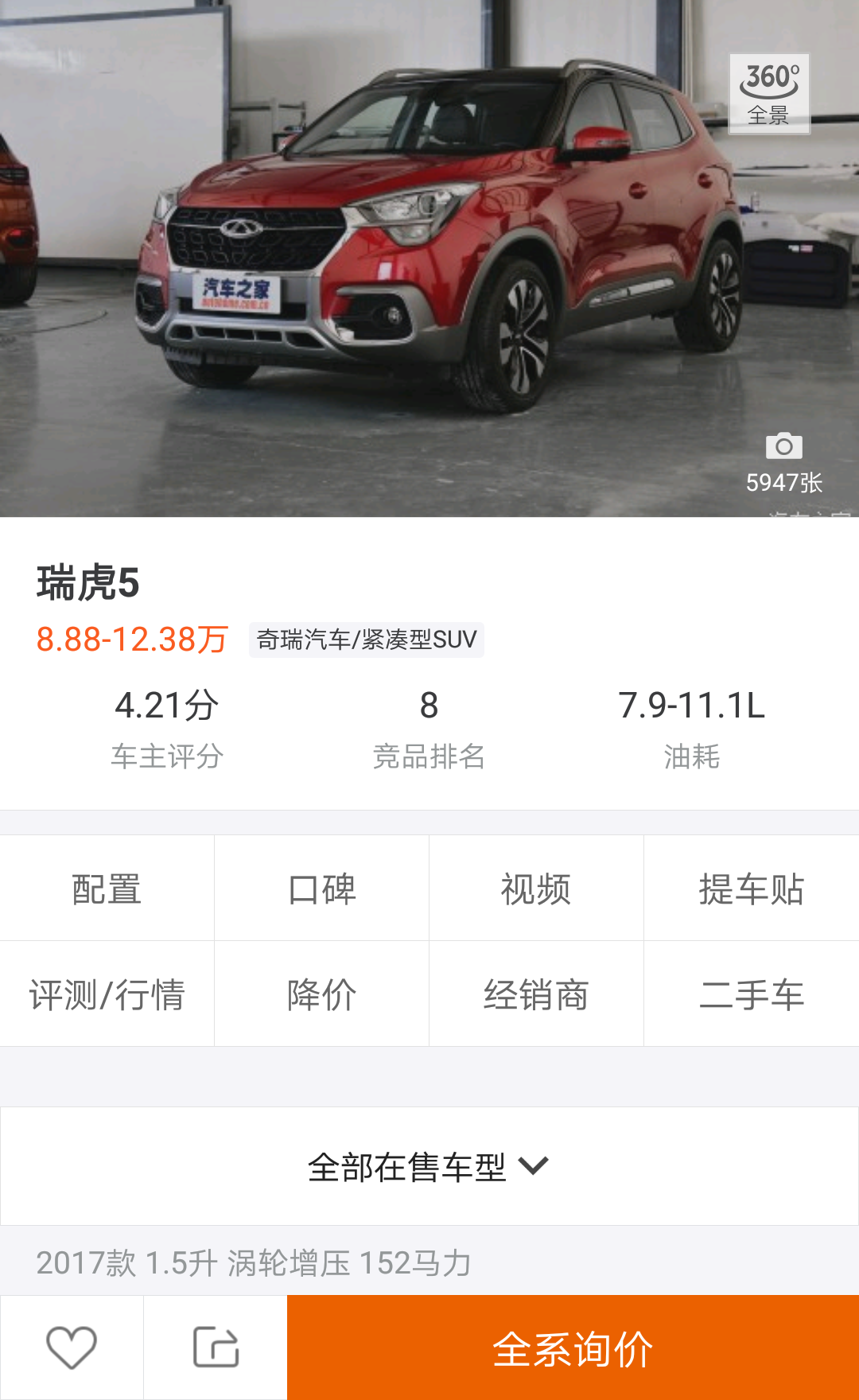Open the 经销商 (dealers) tab
859x1400 pixels.
click(535, 994)
